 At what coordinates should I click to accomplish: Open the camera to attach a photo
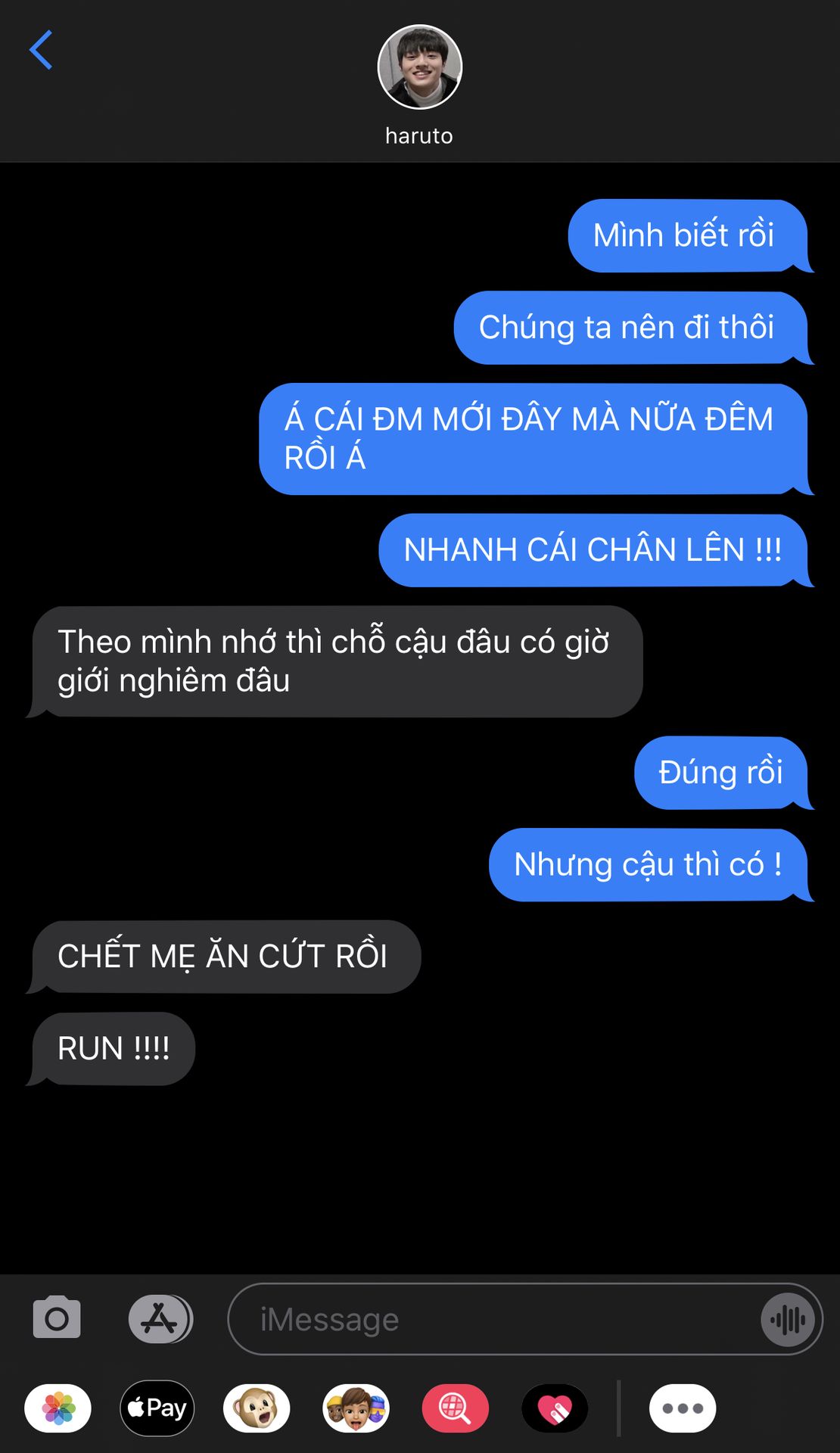pyautogui.click(x=57, y=1318)
